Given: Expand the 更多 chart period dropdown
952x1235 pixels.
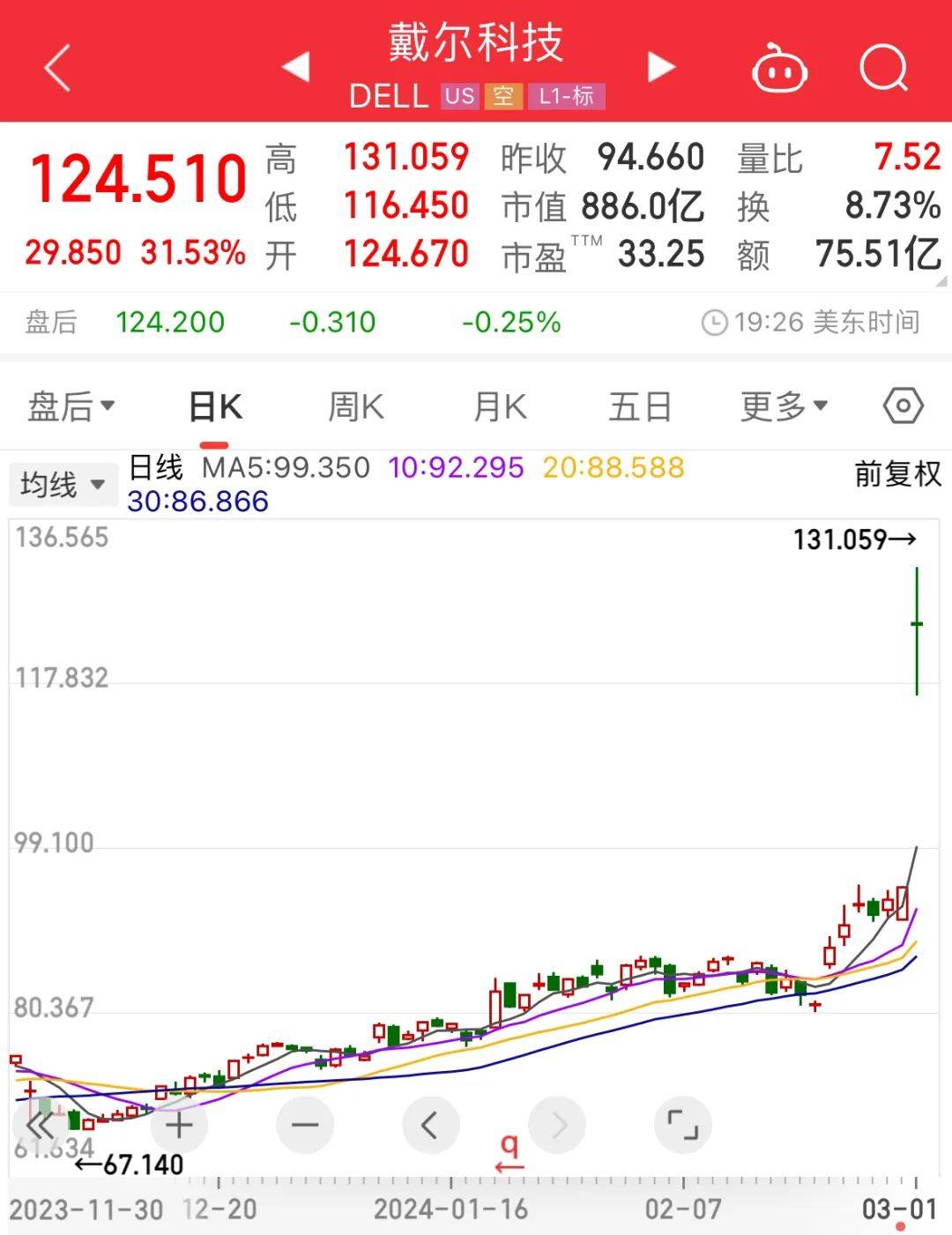Looking at the screenshot, I should click(x=783, y=405).
